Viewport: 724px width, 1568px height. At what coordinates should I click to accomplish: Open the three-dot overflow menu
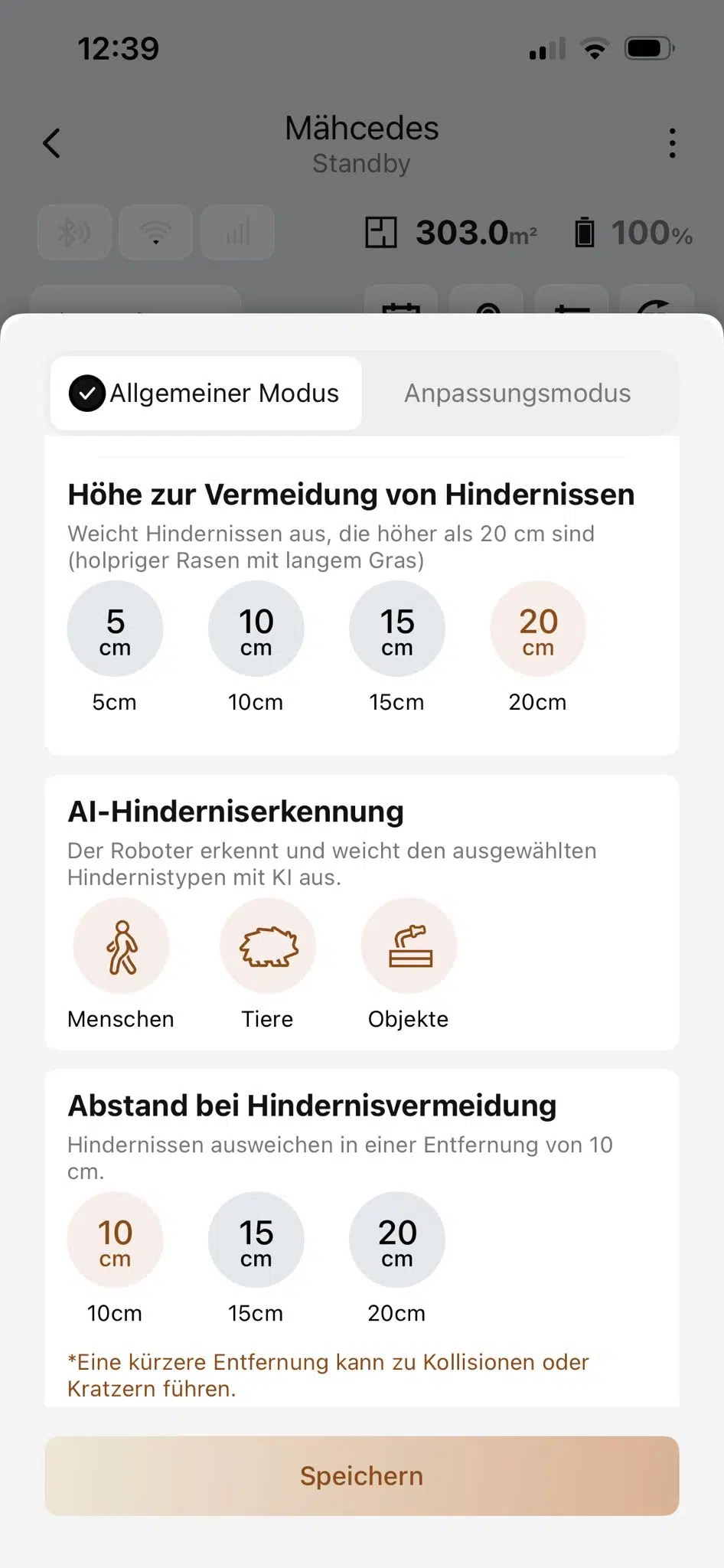[x=672, y=143]
